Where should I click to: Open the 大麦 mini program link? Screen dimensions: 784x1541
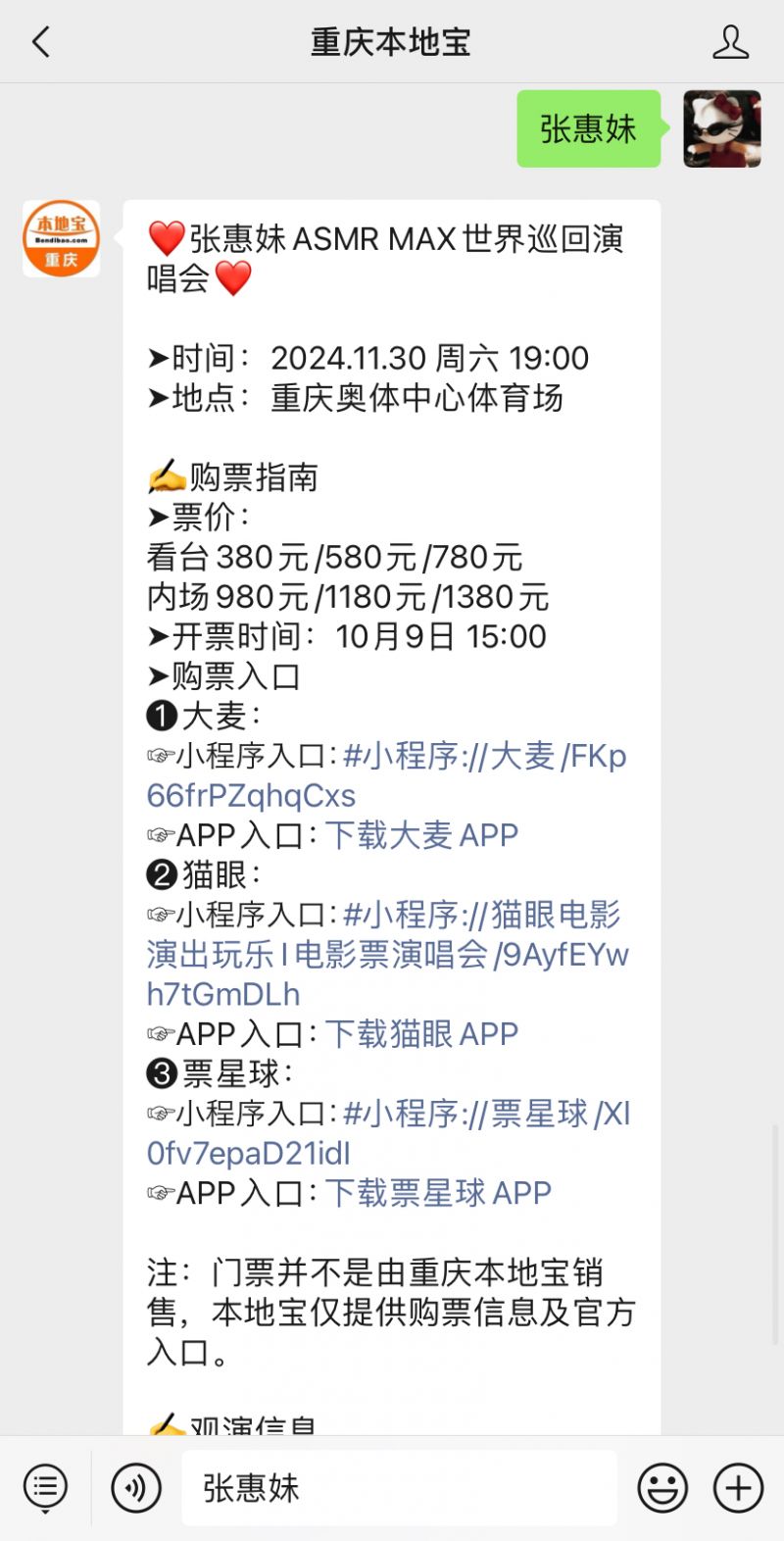click(387, 775)
